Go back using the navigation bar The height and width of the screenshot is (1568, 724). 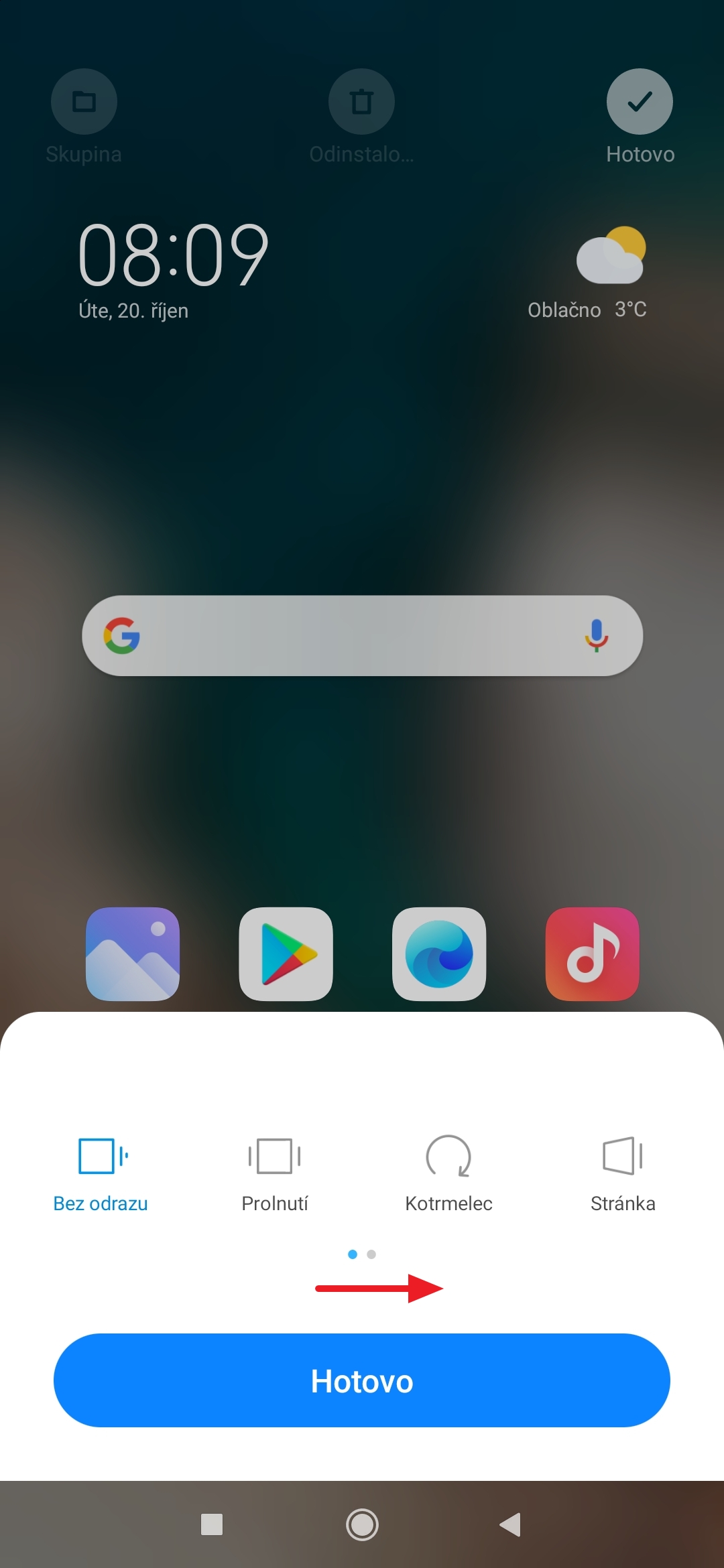tap(511, 1524)
